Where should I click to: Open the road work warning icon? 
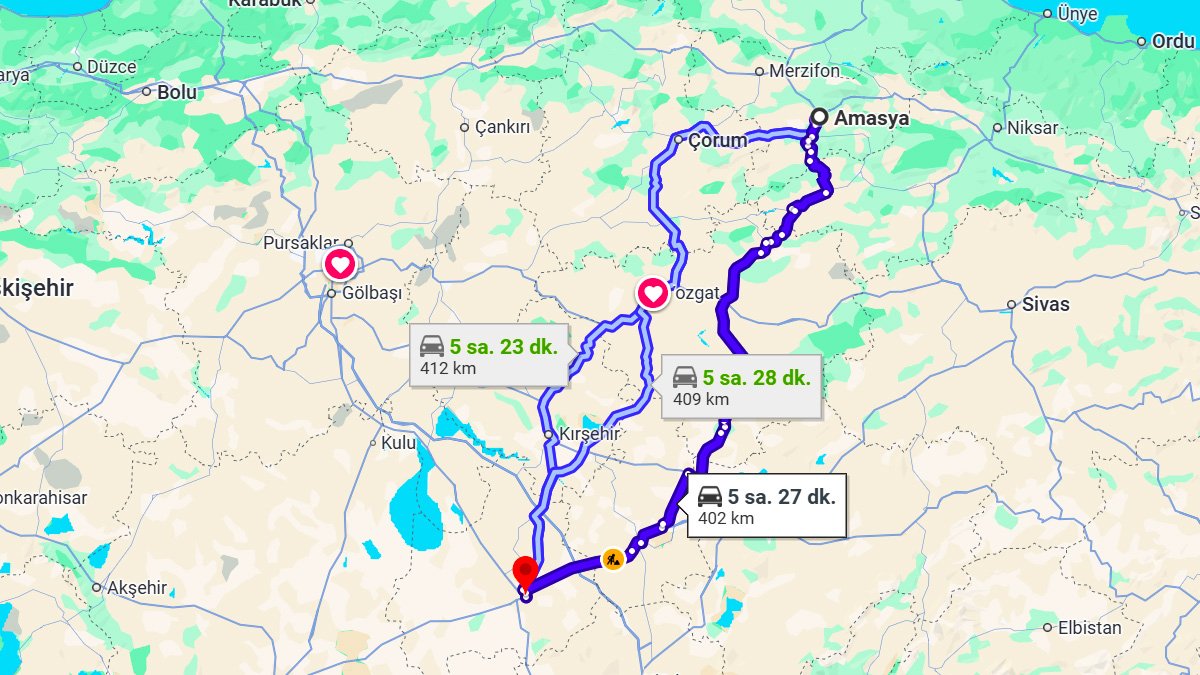coord(613,560)
